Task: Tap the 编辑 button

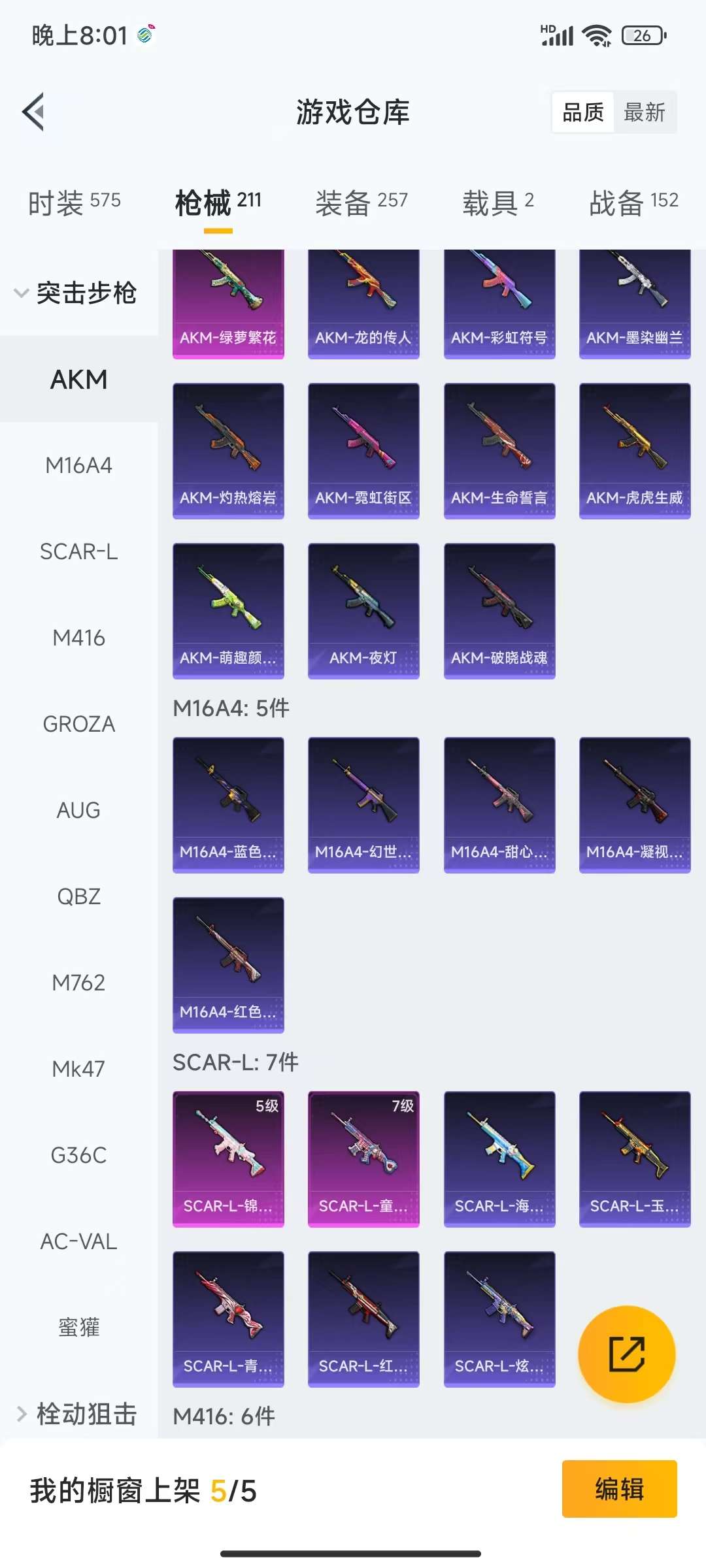Action: [x=619, y=1489]
